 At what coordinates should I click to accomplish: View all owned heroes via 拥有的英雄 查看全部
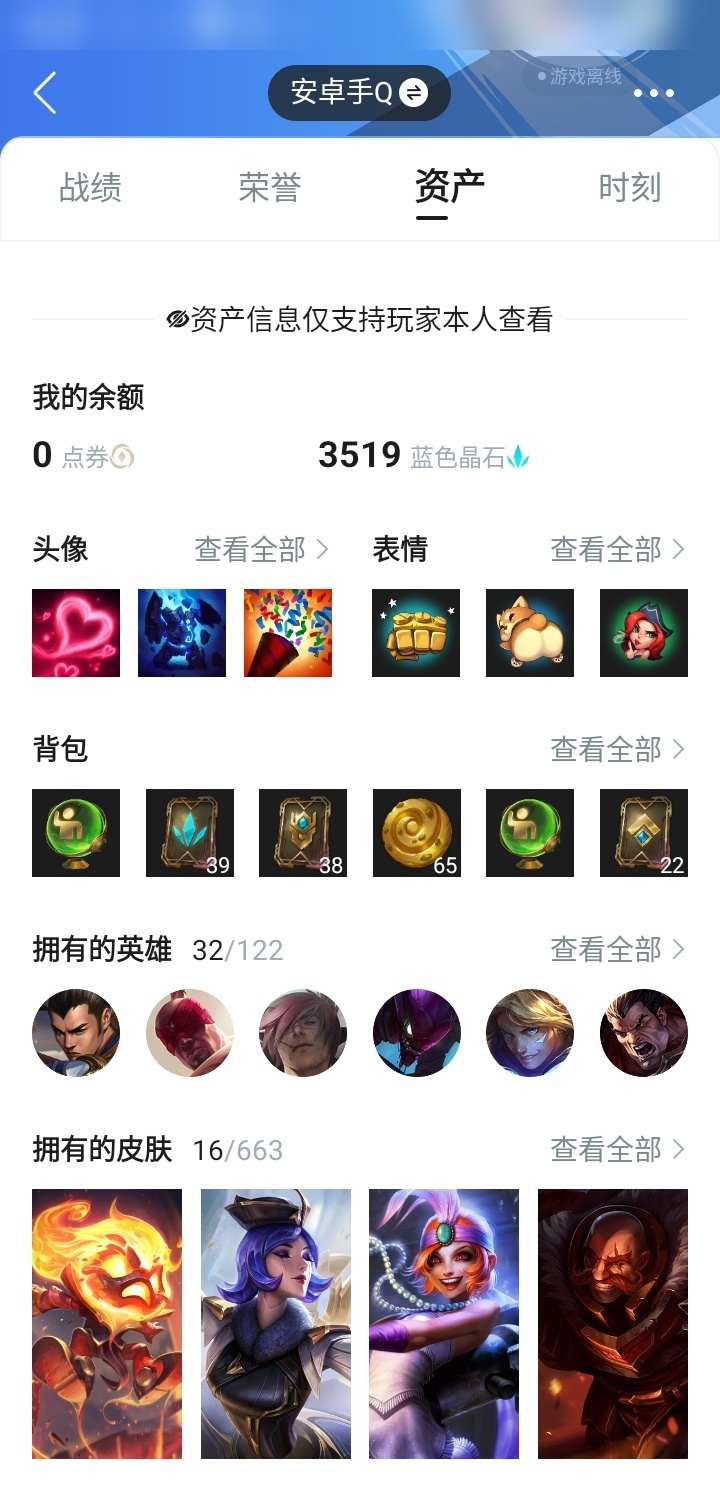coord(618,949)
